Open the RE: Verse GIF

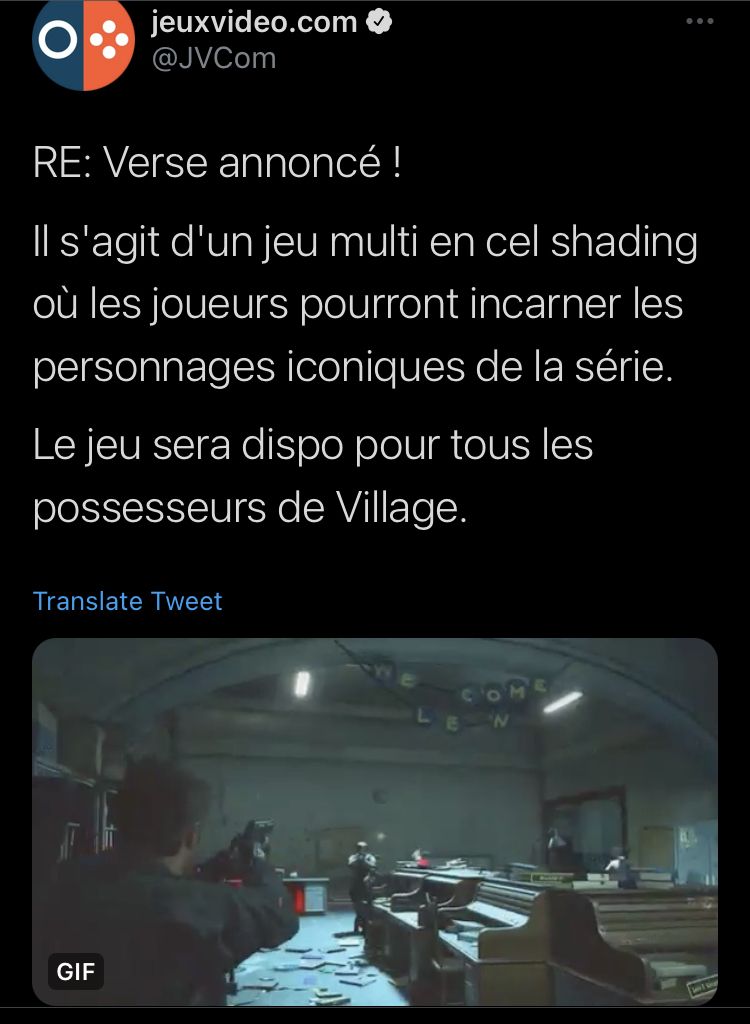(x=375, y=820)
